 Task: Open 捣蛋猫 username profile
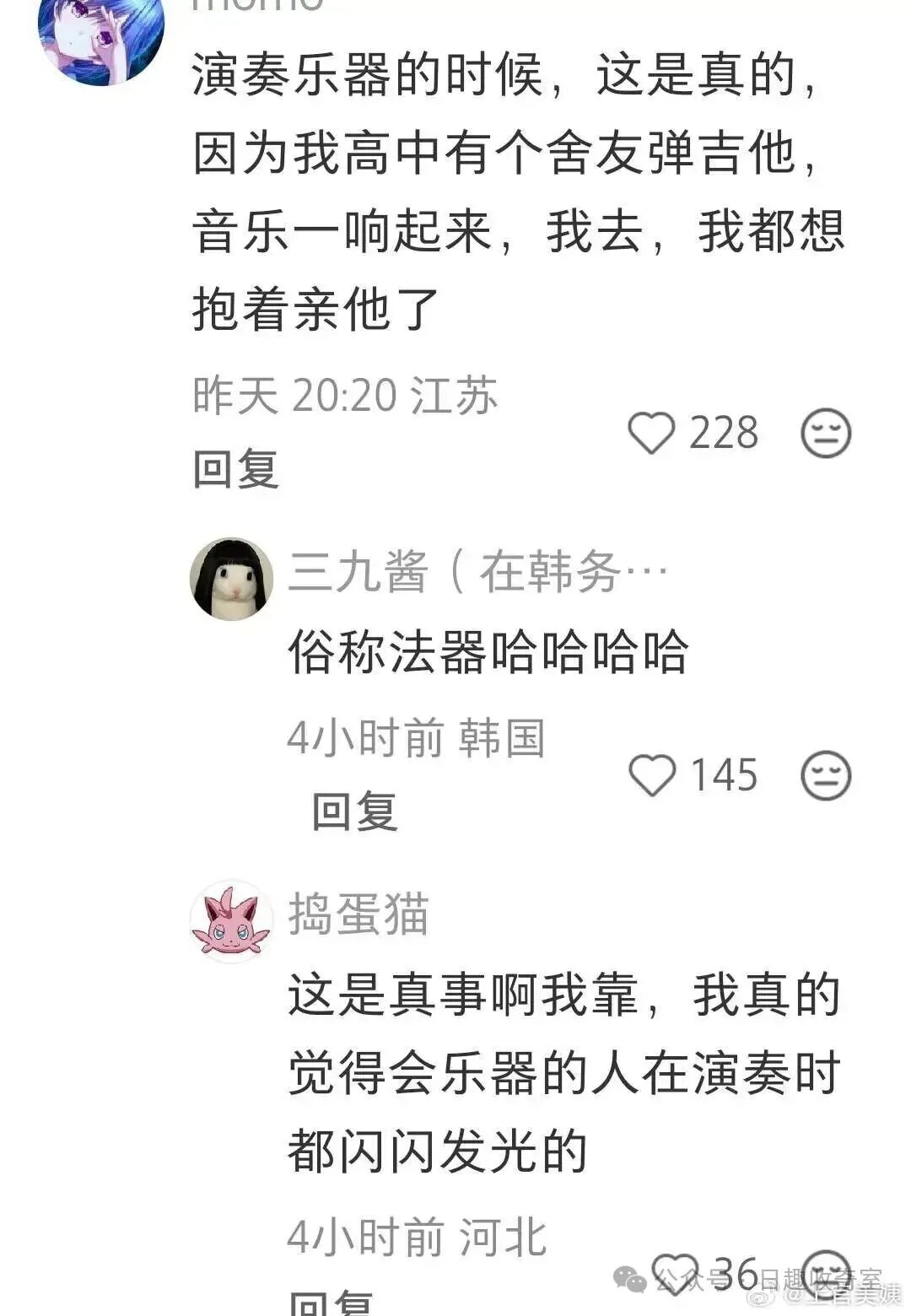pyautogui.click(x=358, y=914)
